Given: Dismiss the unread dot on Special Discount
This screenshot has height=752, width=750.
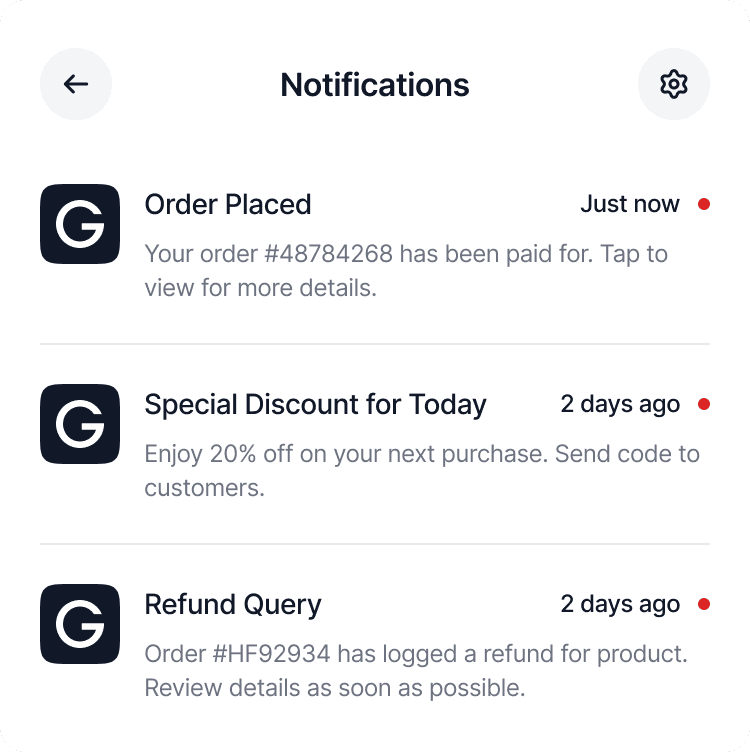Looking at the screenshot, I should (x=704, y=404).
